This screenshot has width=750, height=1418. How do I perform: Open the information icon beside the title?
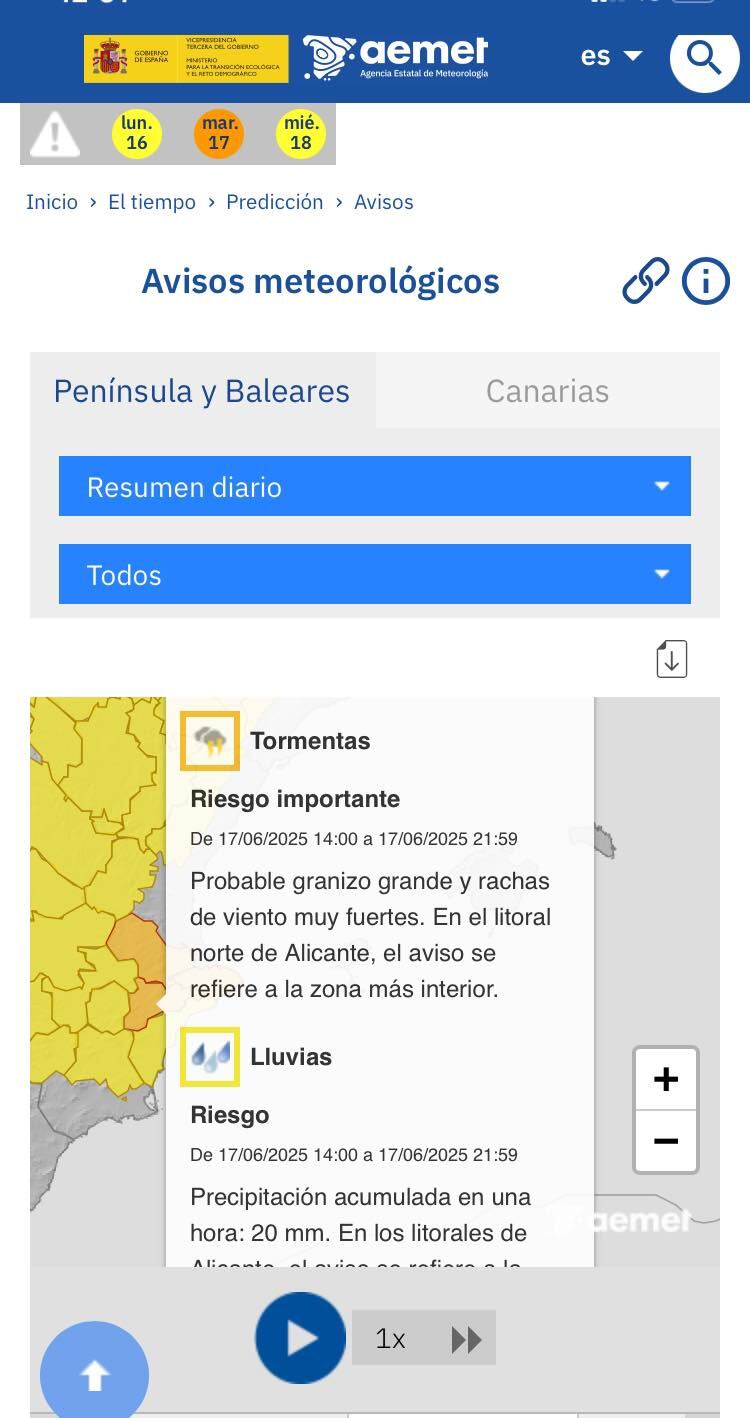click(x=706, y=281)
